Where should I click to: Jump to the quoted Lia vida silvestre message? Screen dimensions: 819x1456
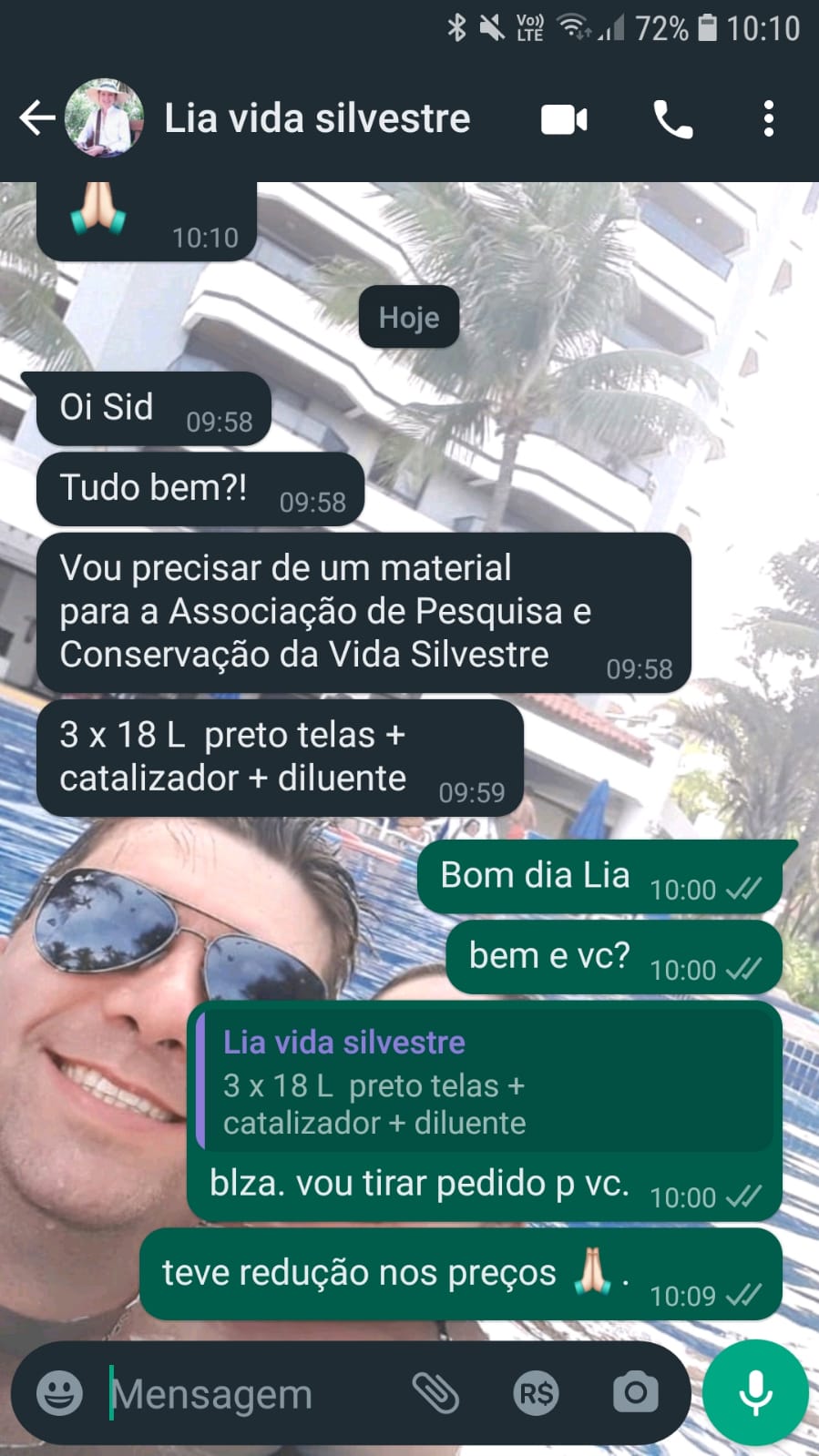tap(483, 1081)
